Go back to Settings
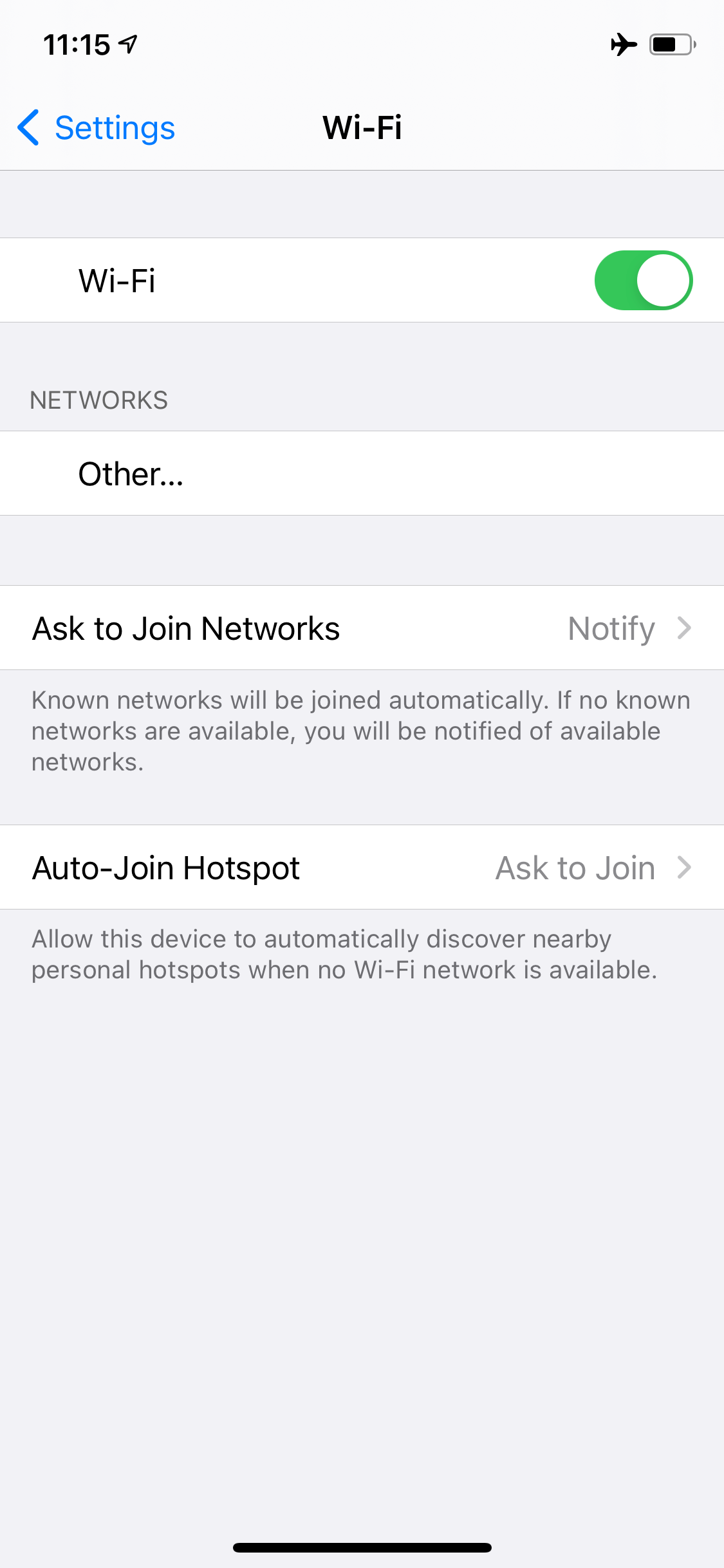The width and height of the screenshot is (724, 1568). click(x=97, y=127)
